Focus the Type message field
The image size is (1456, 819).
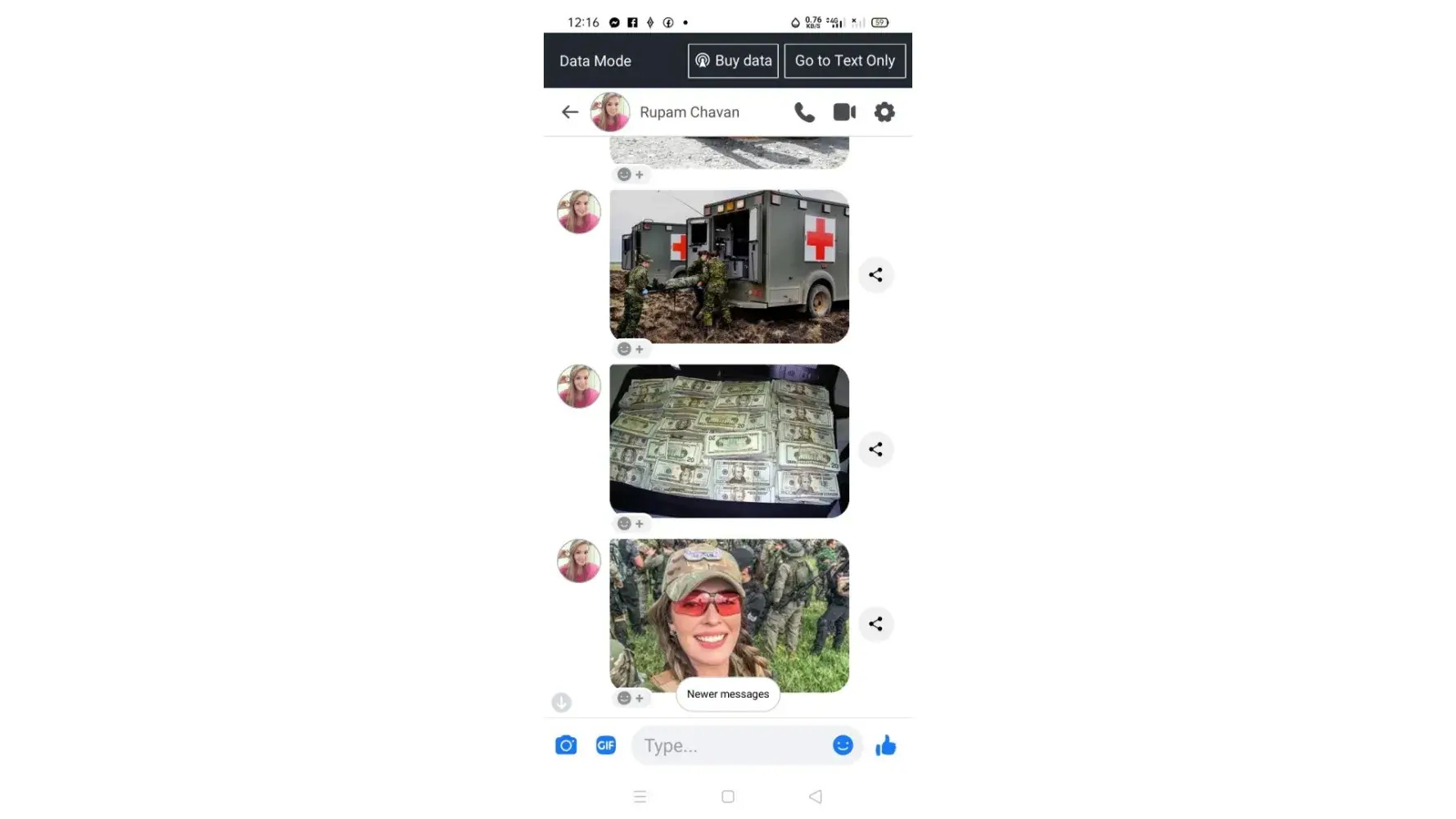click(x=729, y=745)
